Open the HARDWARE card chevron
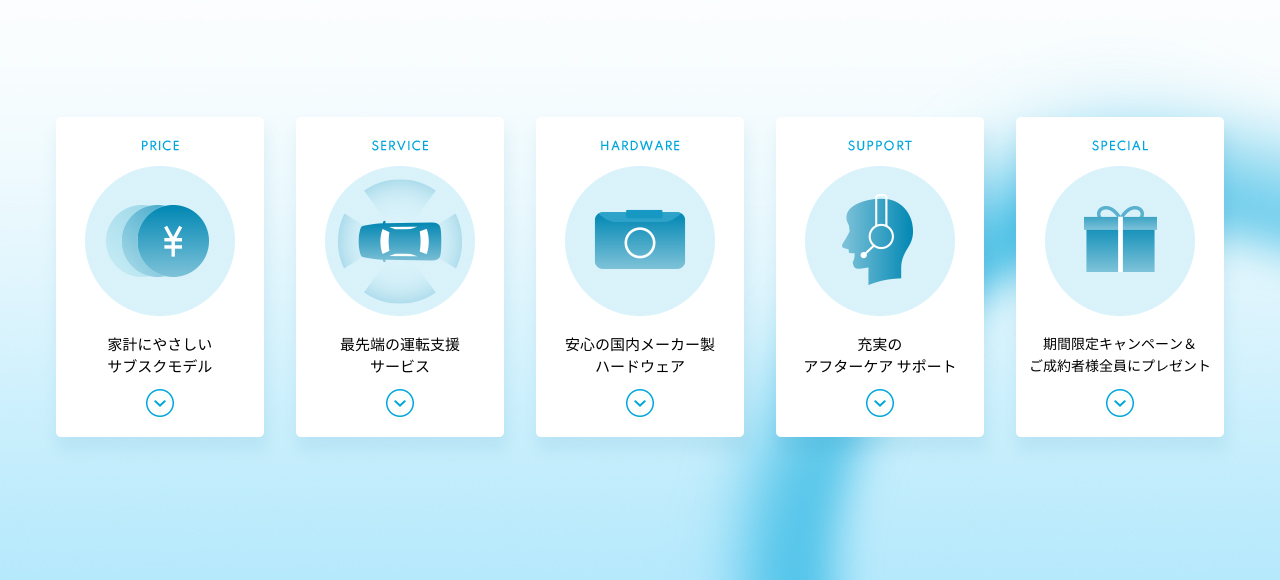The height and width of the screenshot is (580, 1280). pyautogui.click(x=640, y=403)
